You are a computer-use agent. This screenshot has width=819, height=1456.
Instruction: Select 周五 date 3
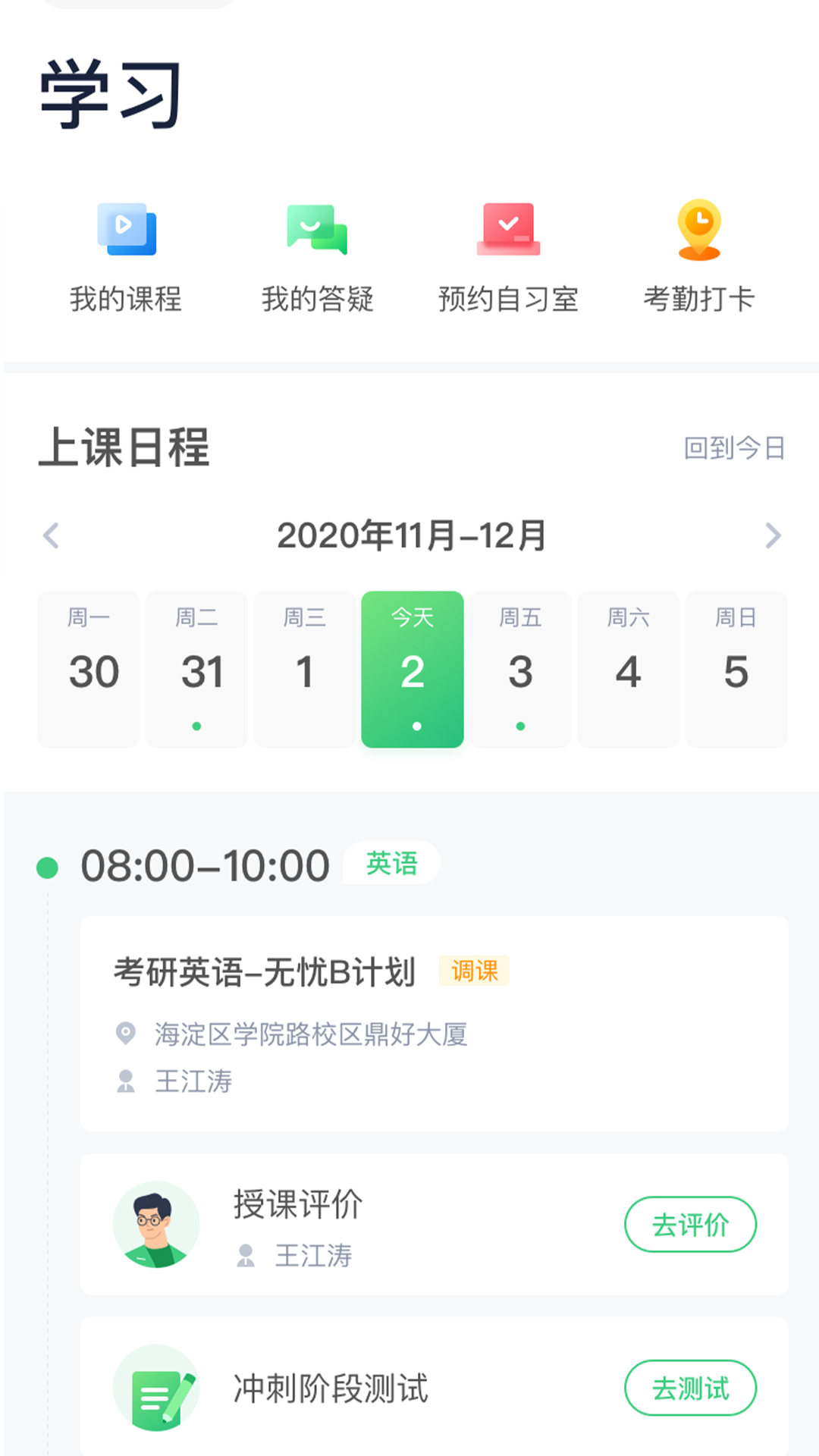520,669
